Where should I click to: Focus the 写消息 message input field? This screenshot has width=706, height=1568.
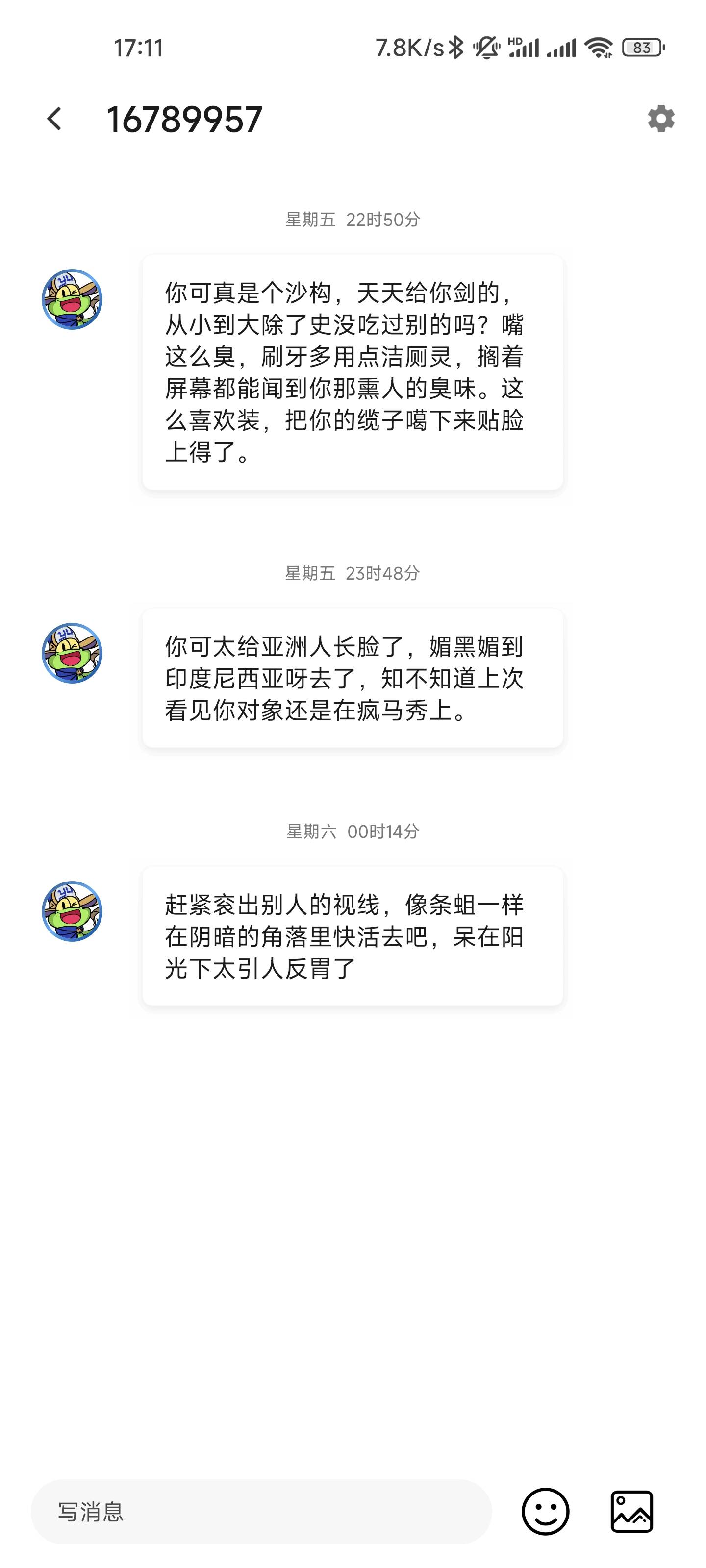[261, 1511]
